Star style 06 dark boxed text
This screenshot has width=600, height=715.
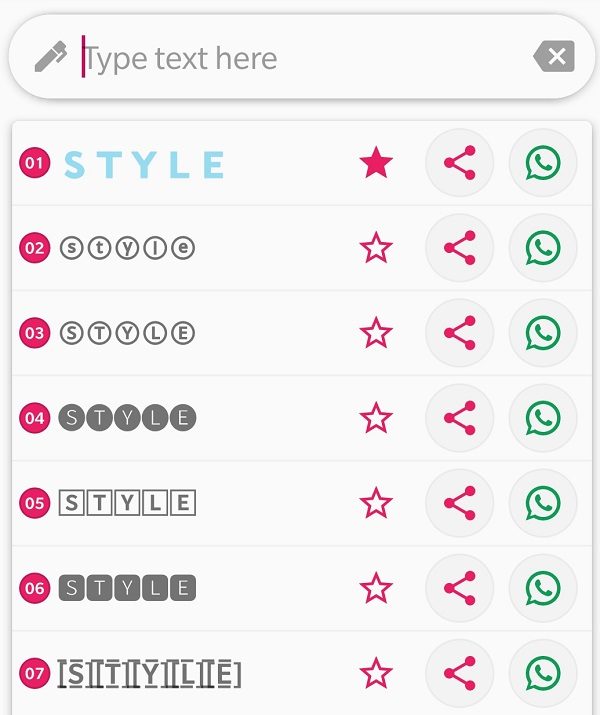click(x=376, y=588)
